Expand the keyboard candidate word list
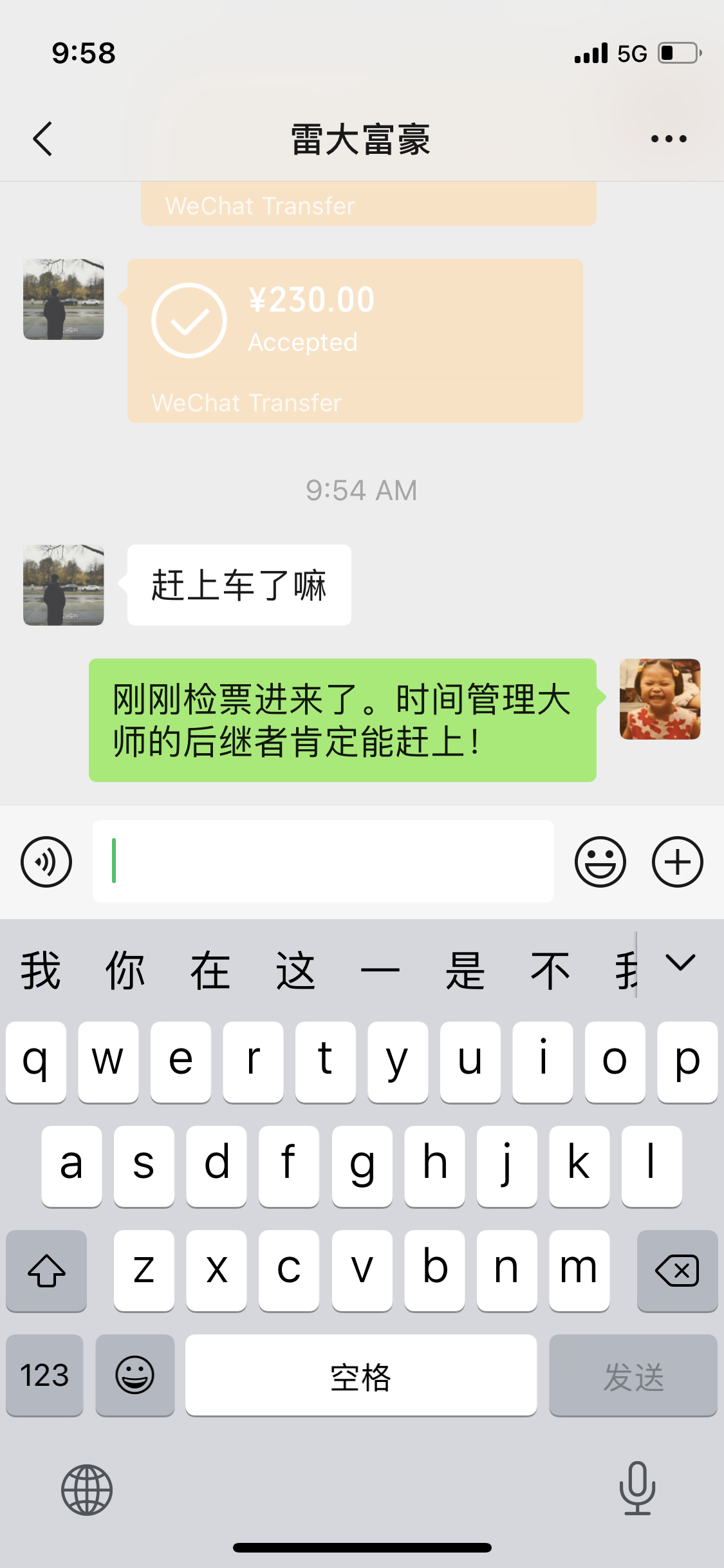 pos(680,963)
